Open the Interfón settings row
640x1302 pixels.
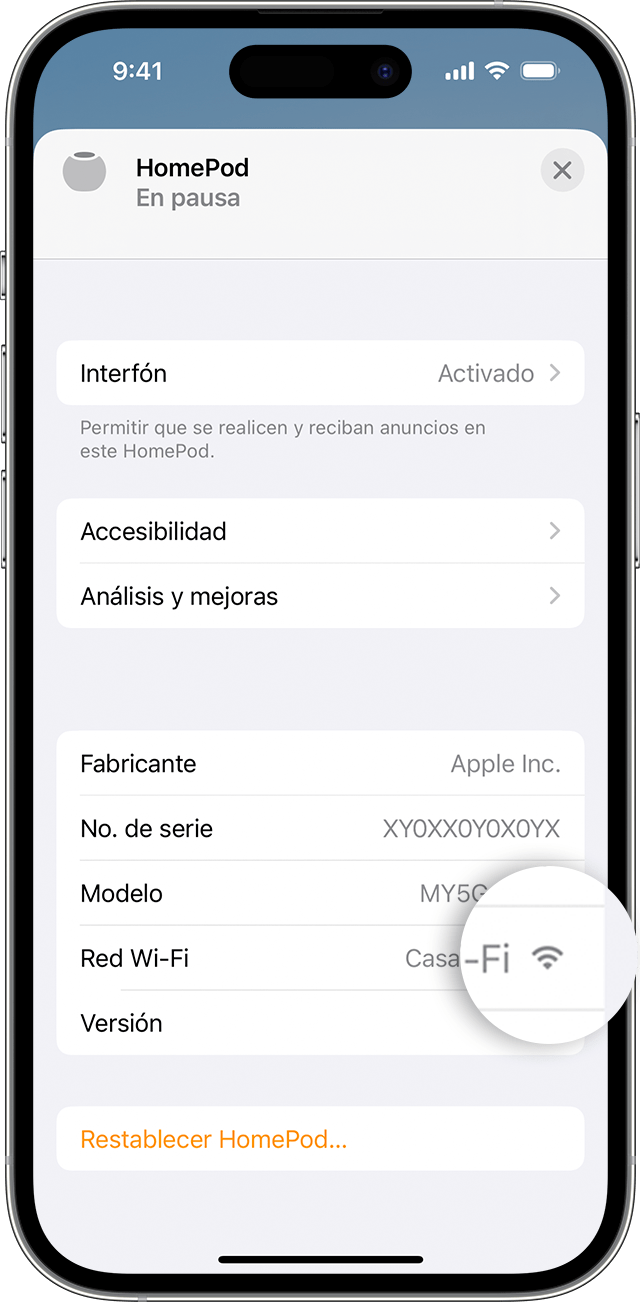[320, 373]
